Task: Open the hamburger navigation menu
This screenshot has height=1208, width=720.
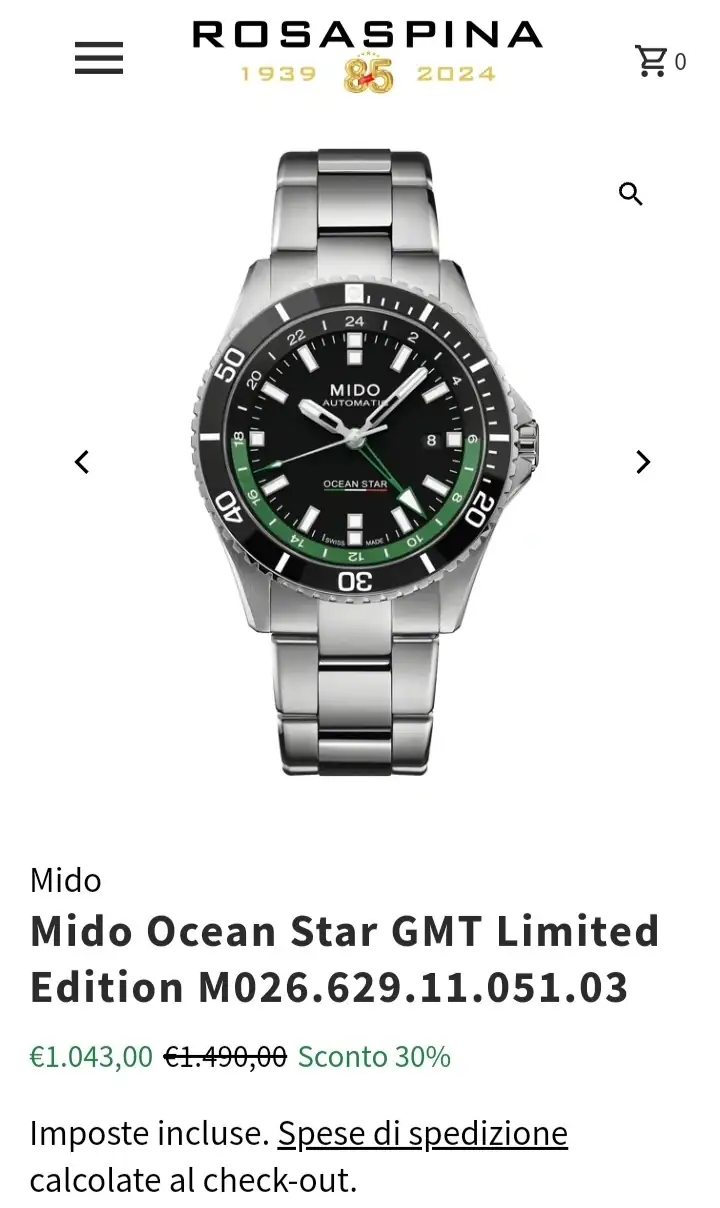Action: (98, 58)
